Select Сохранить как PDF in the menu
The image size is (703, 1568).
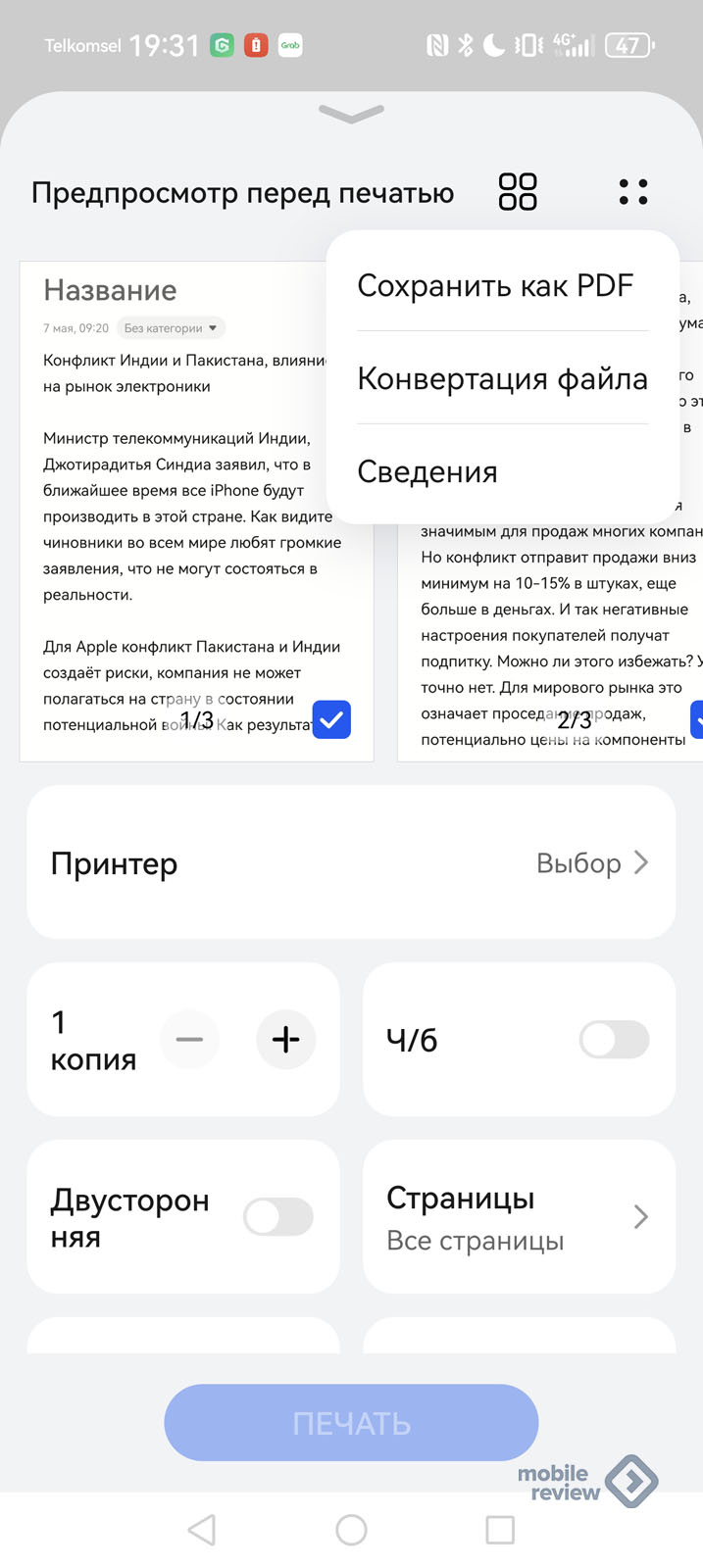coord(495,285)
